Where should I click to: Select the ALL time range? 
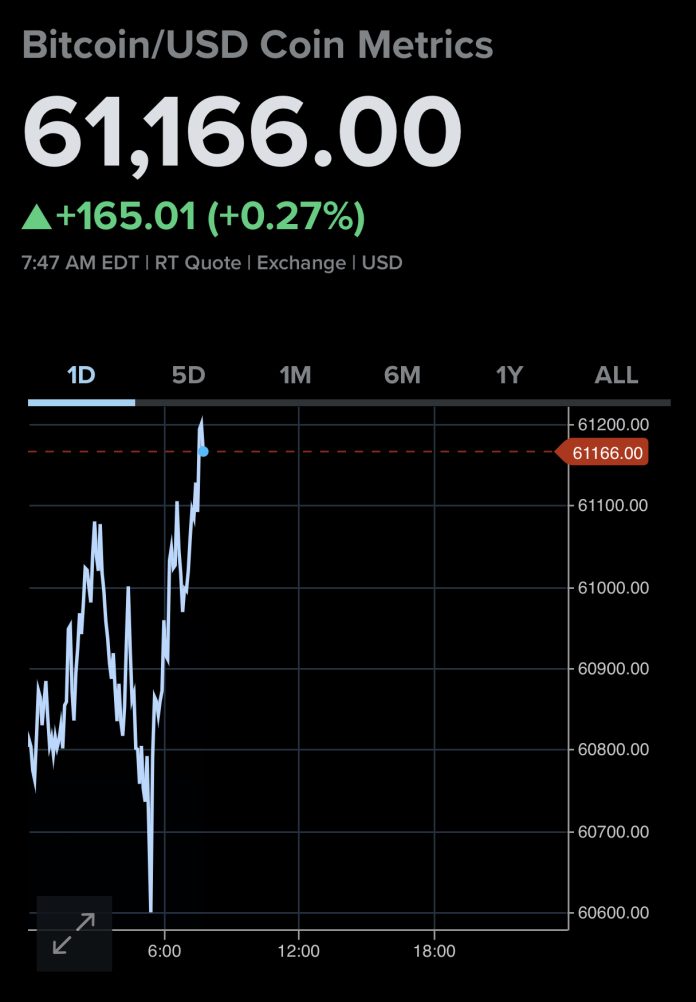616,376
